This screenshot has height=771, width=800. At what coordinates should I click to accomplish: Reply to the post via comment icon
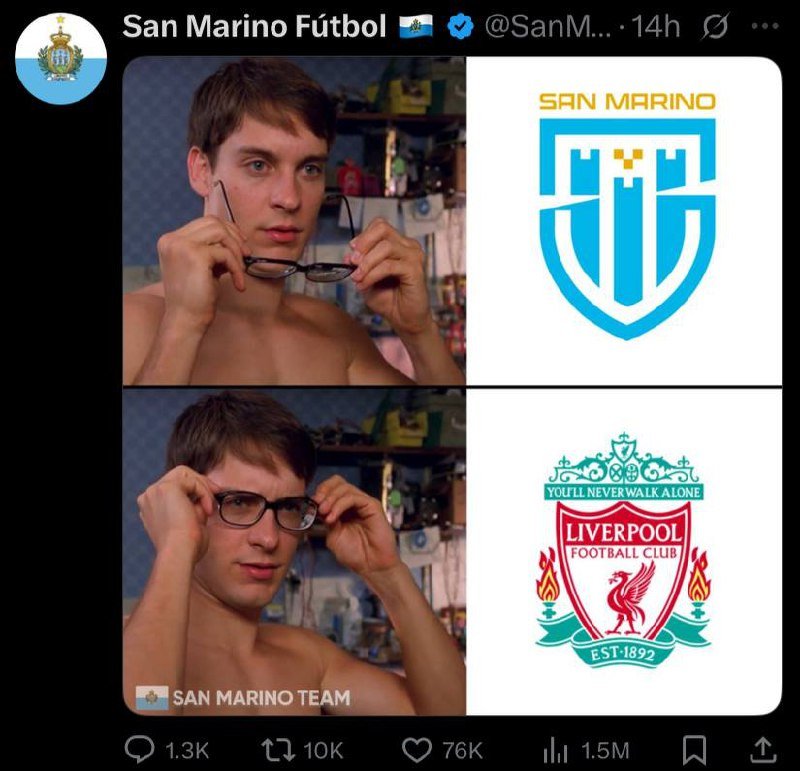coord(137,749)
